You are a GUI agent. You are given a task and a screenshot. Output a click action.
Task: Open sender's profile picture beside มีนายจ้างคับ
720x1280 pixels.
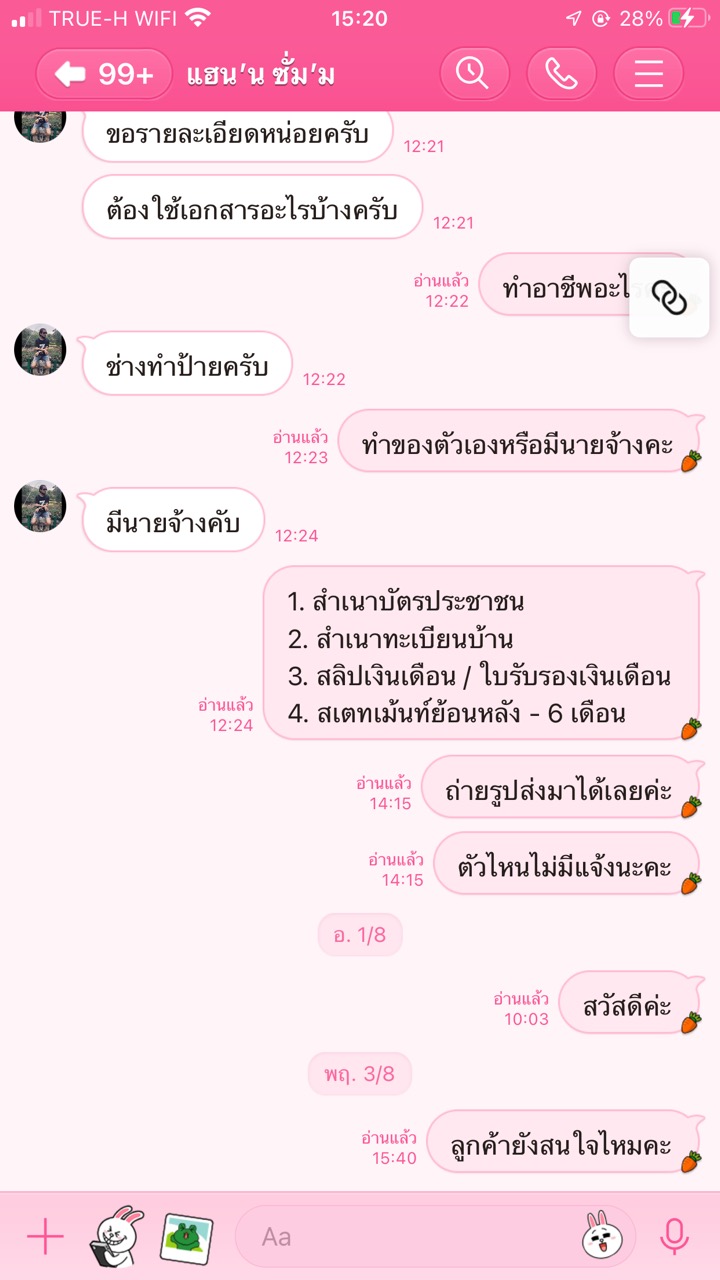pyautogui.click(x=40, y=506)
